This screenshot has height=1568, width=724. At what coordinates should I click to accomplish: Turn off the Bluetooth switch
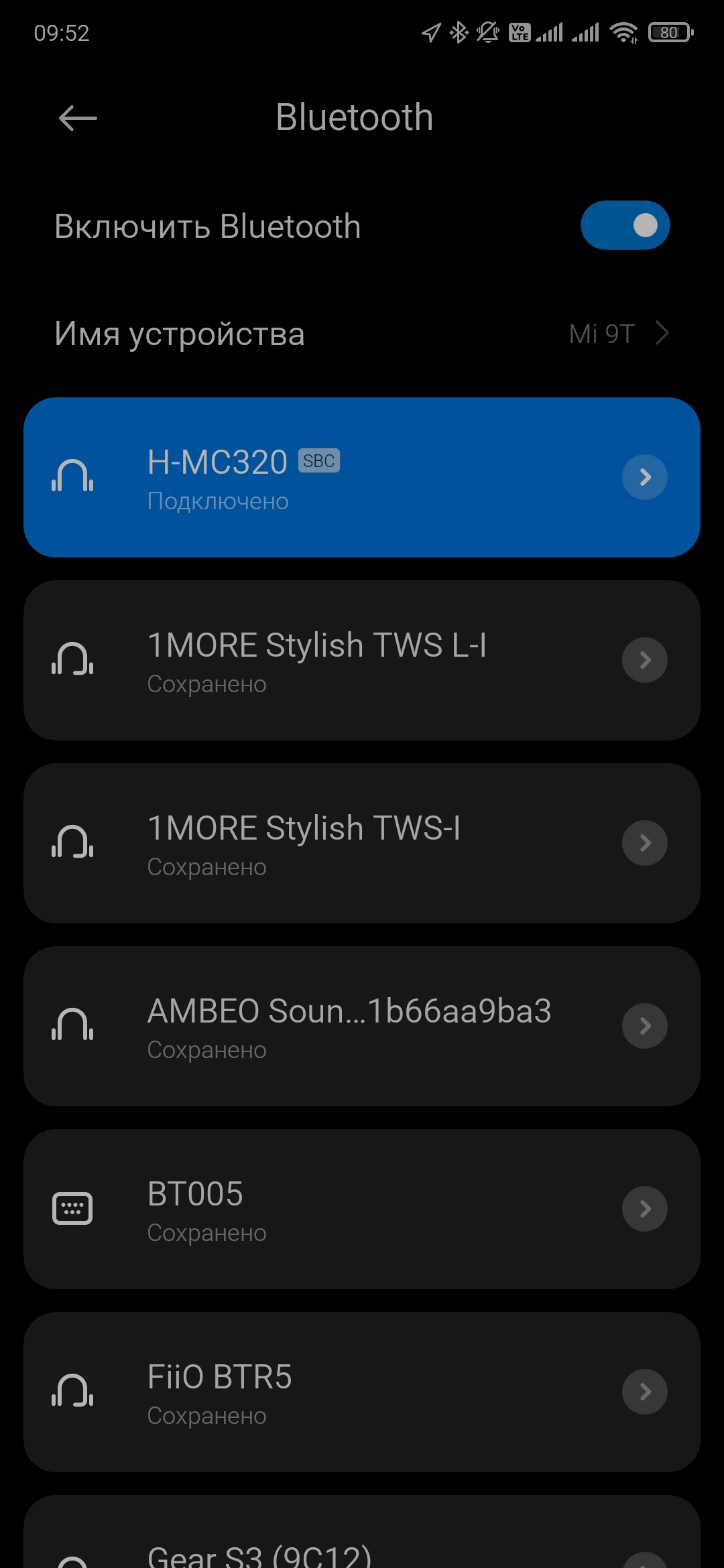[625, 226]
